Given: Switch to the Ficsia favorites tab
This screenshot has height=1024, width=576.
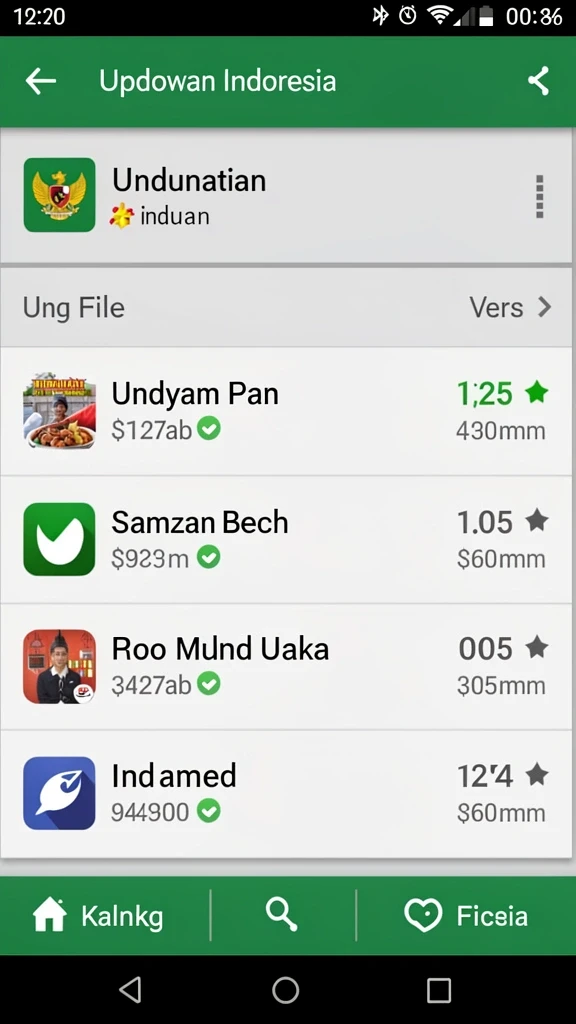Looking at the screenshot, I should coord(466,916).
